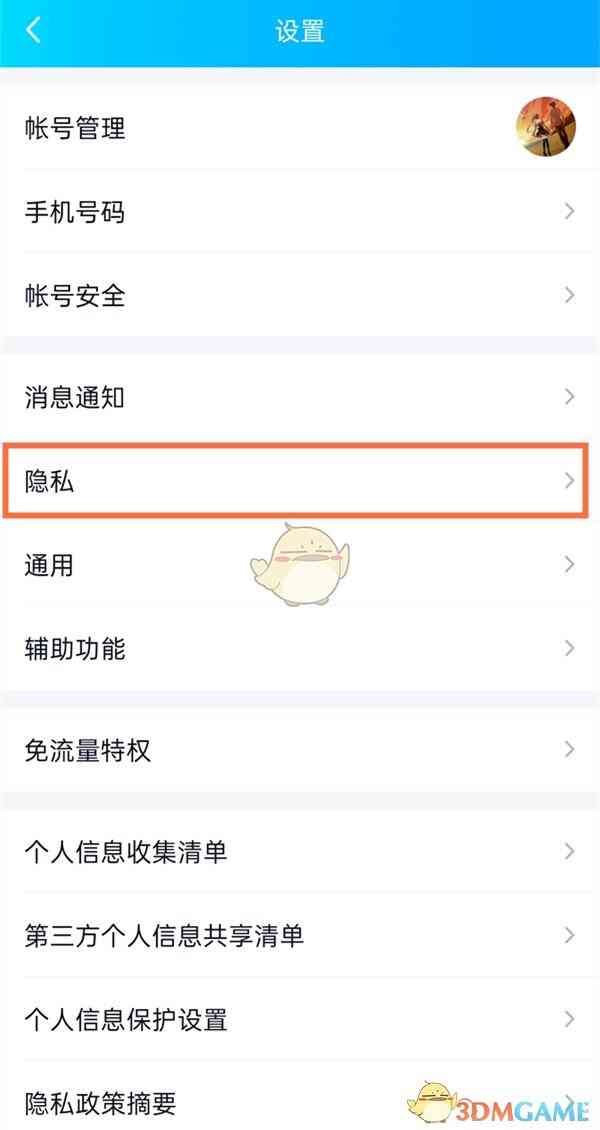This screenshot has width=600, height=1130.
Task: Open 帐号管理 account management
Action: pyautogui.click(x=300, y=128)
